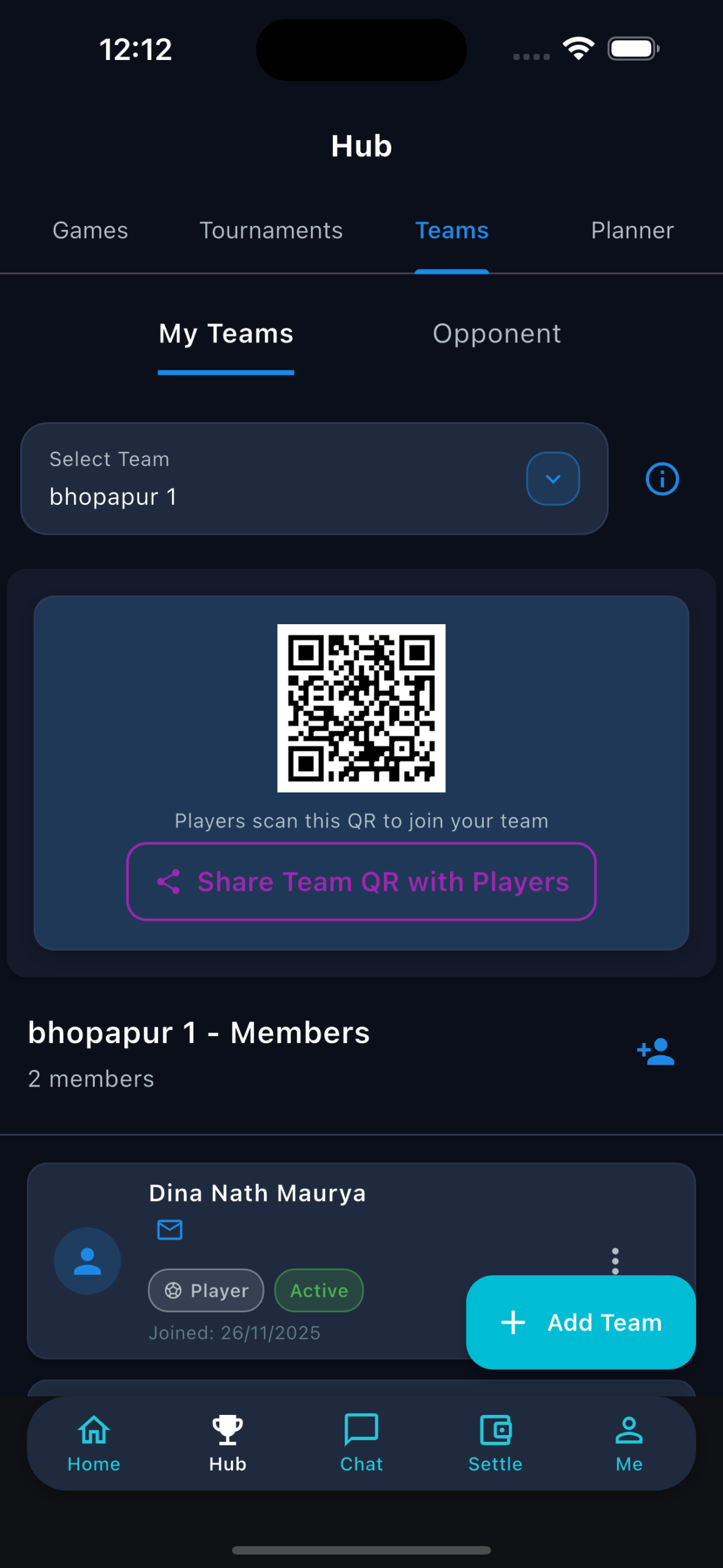The height and width of the screenshot is (1568, 723).
Task: Add a new member to bhopapur 1
Action: 656,1052
